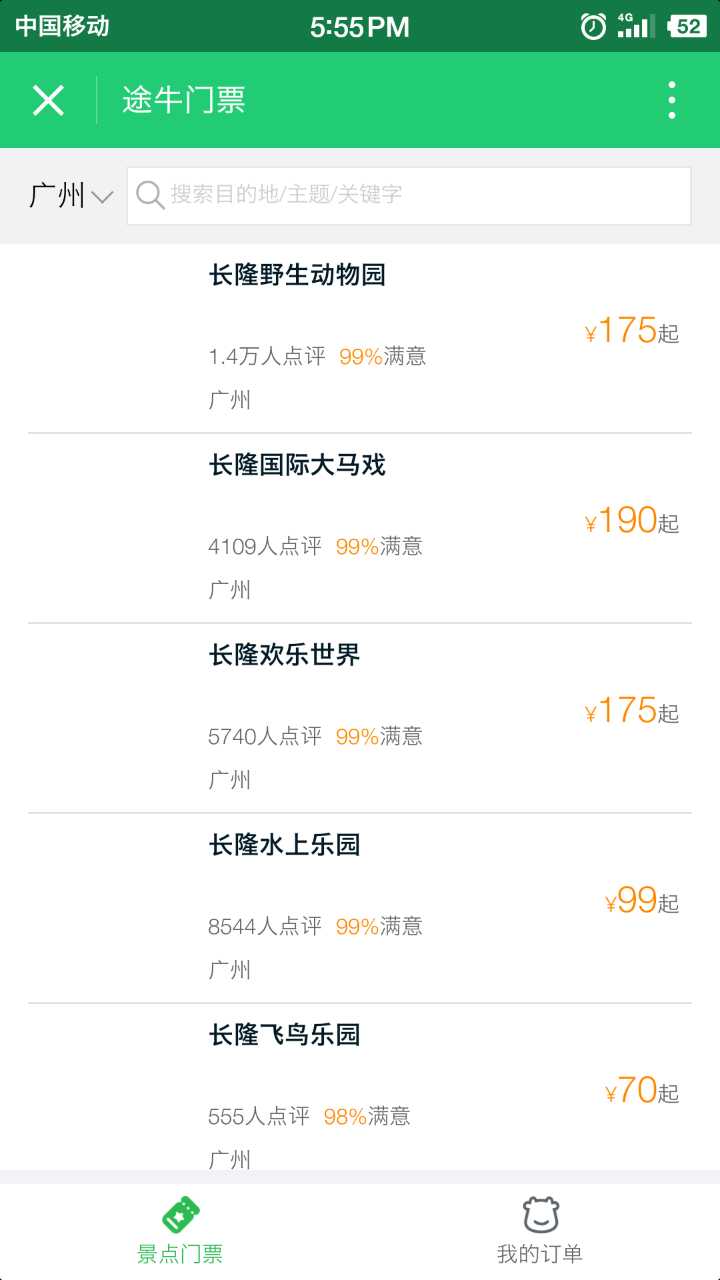Switch to the 景点门票 tab
720x1280 pixels.
[x=180, y=1231]
